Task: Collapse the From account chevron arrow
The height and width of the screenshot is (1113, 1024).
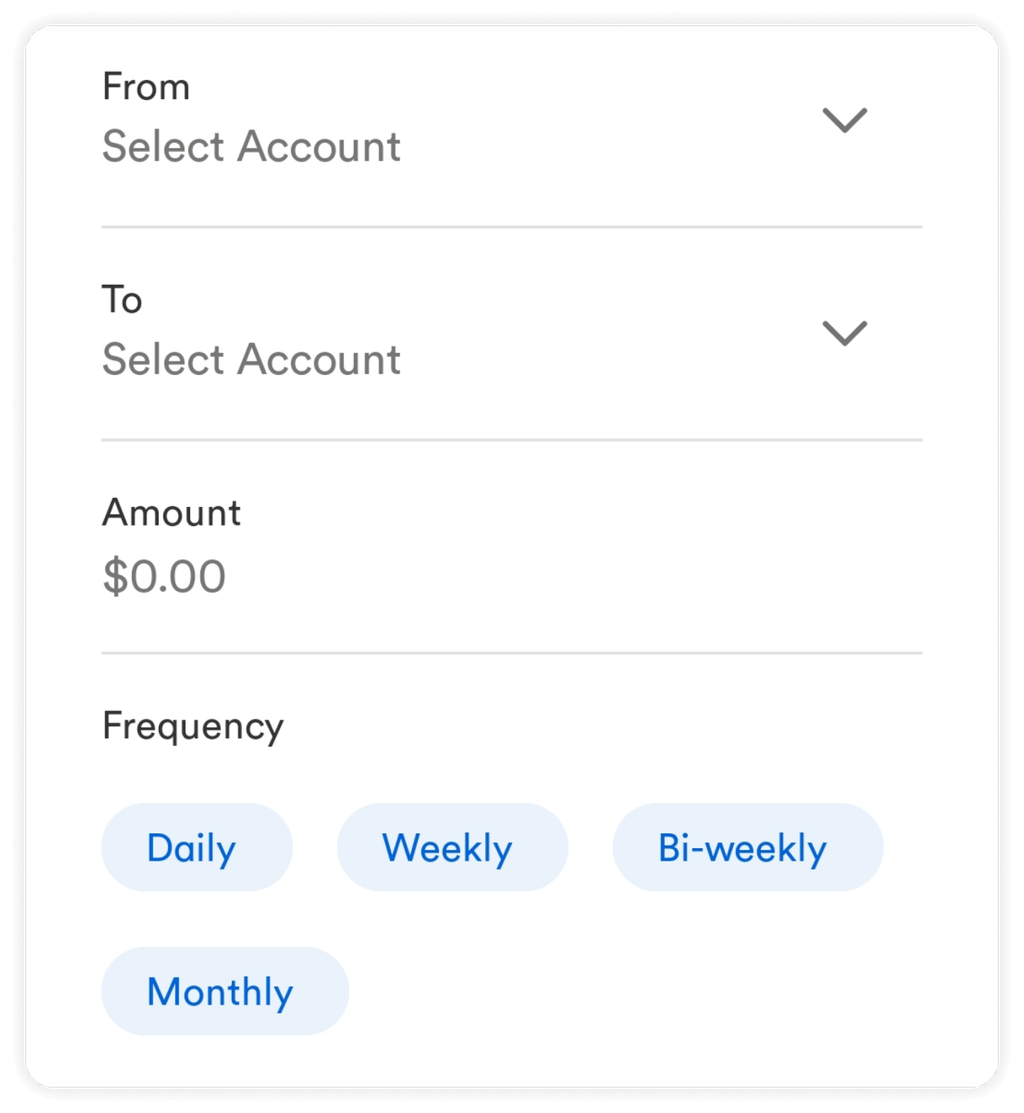Action: point(845,120)
